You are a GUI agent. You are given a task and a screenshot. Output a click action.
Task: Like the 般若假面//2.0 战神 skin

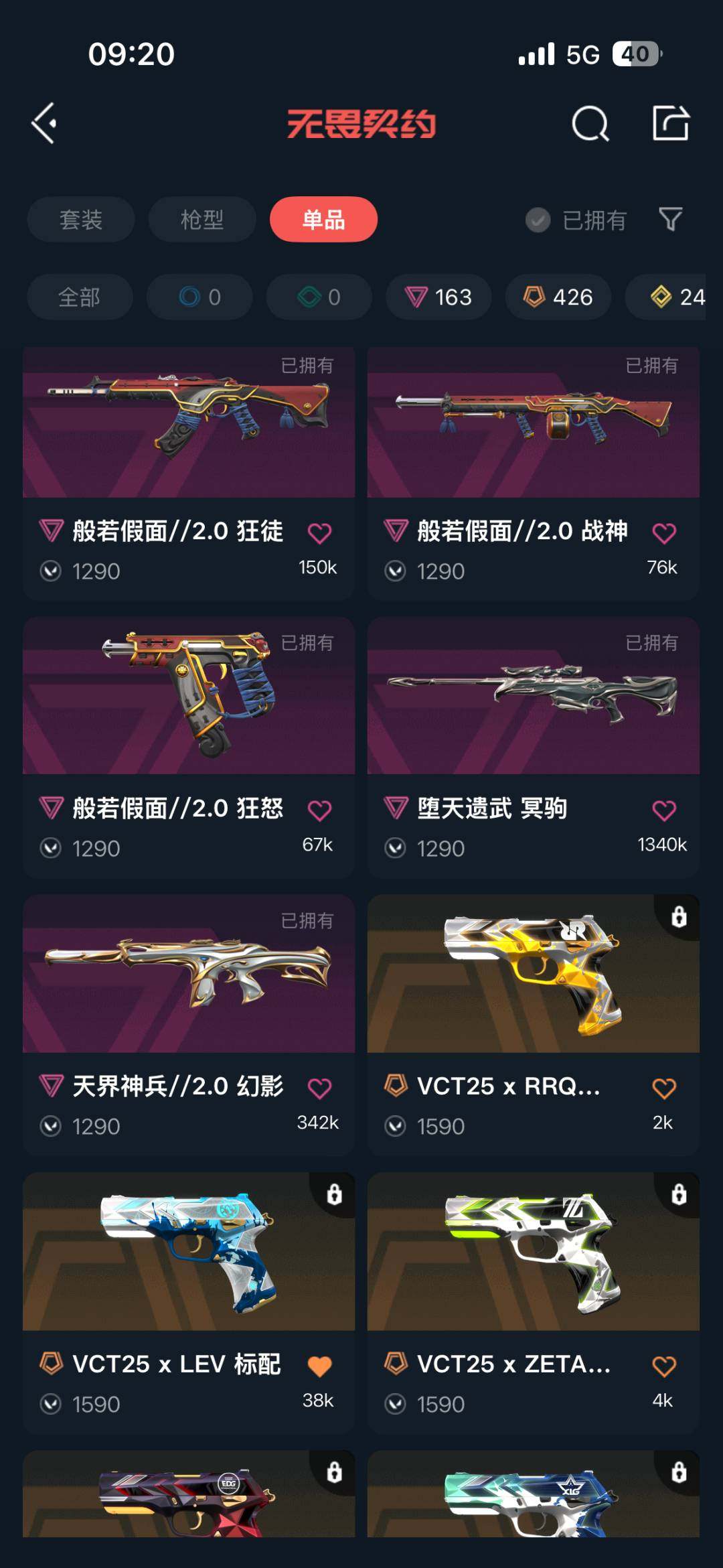[663, 534]
